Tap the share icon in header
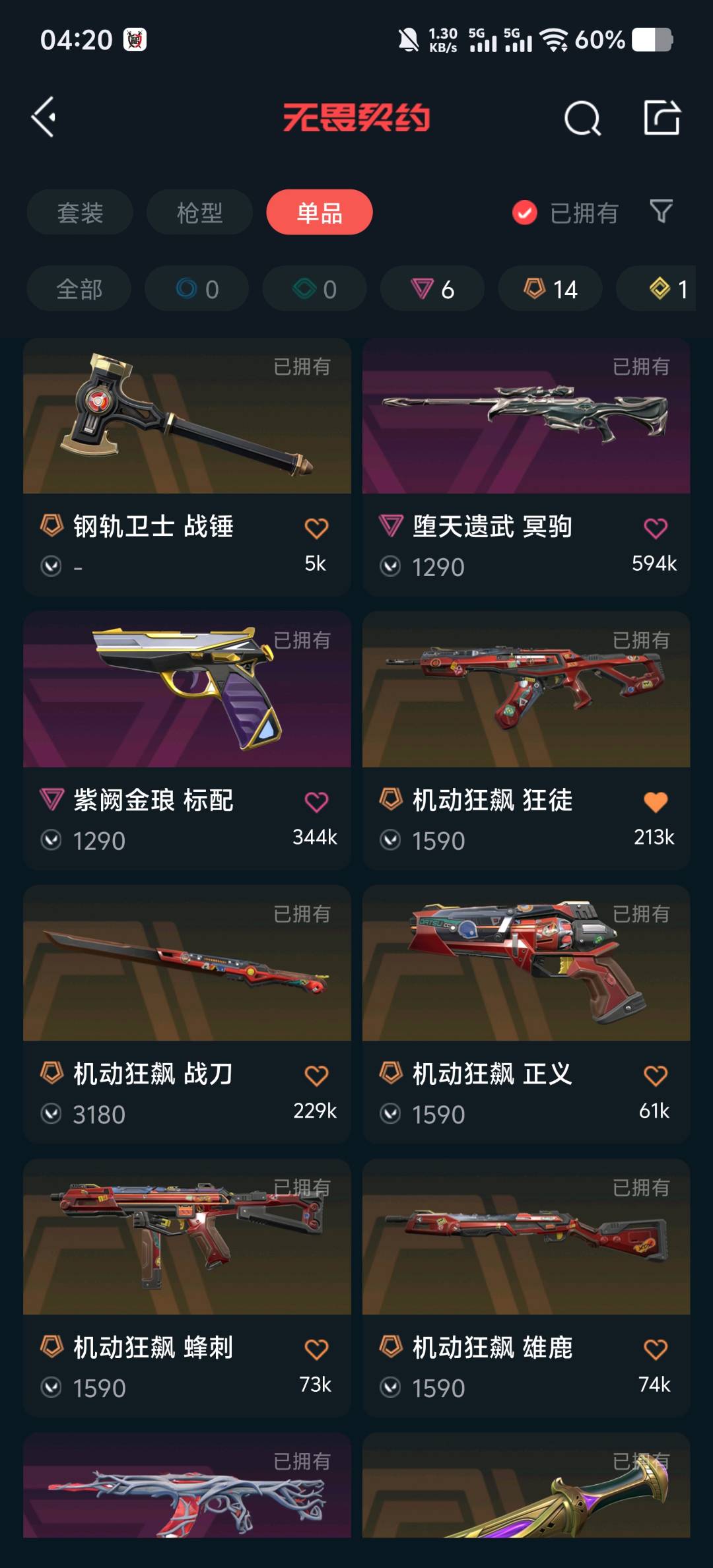Viewport: 713px width, 1568px height. pos(662,117)
